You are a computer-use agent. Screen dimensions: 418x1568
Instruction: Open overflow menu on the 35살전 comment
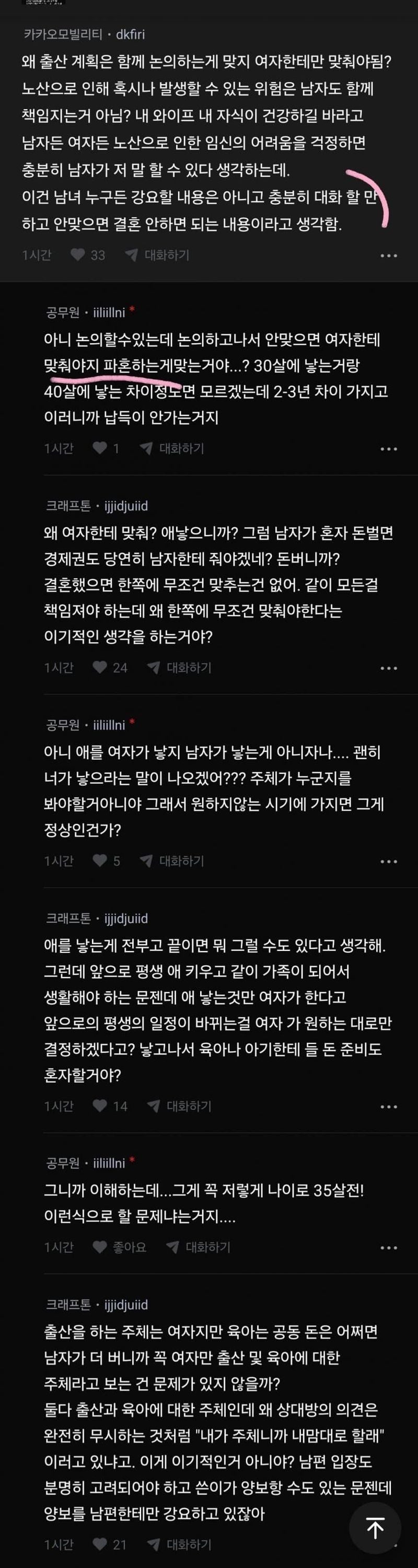click(388, 1248)
